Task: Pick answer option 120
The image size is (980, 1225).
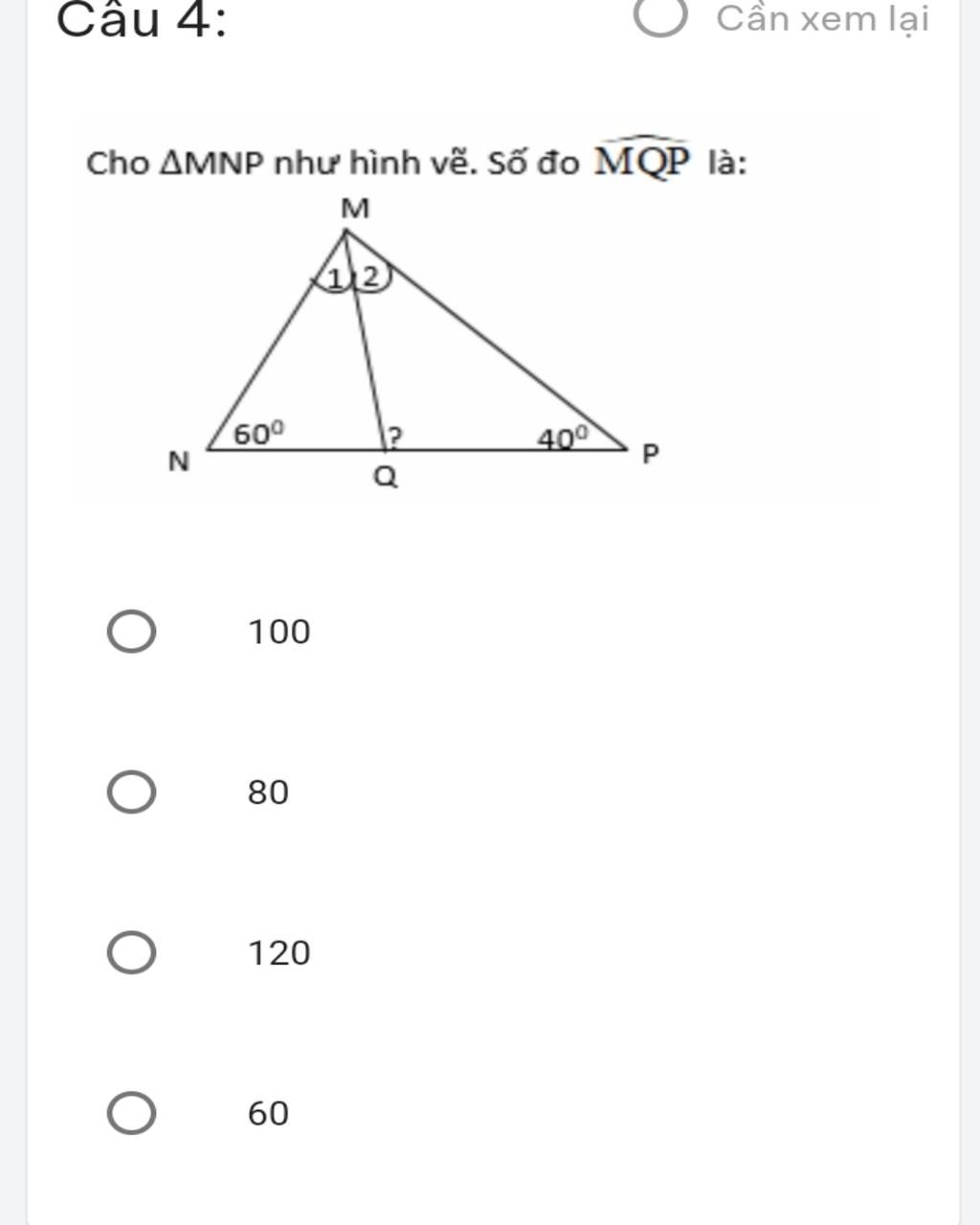Action: (x=131, y=953)
